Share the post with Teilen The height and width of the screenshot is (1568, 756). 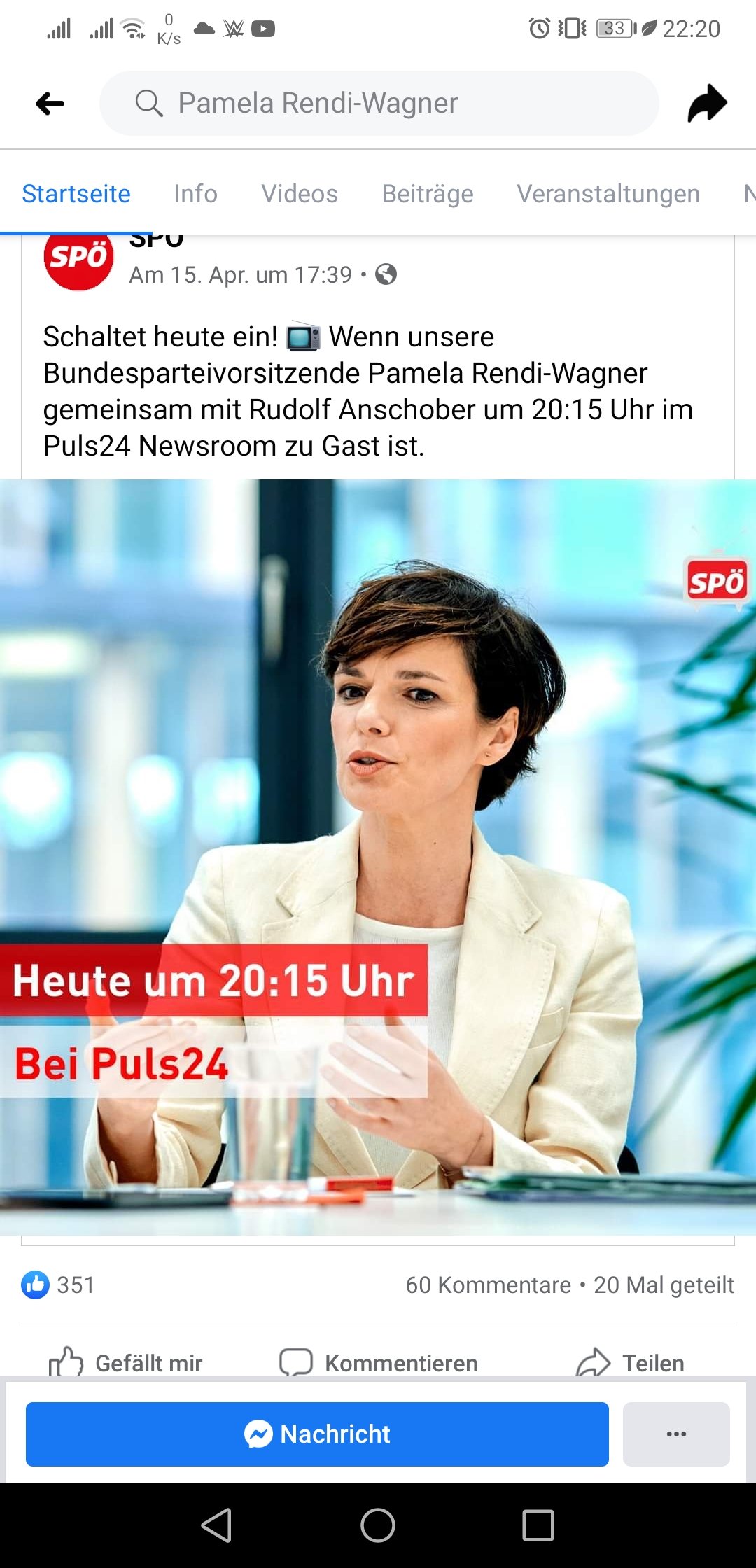click(630, 1362)
